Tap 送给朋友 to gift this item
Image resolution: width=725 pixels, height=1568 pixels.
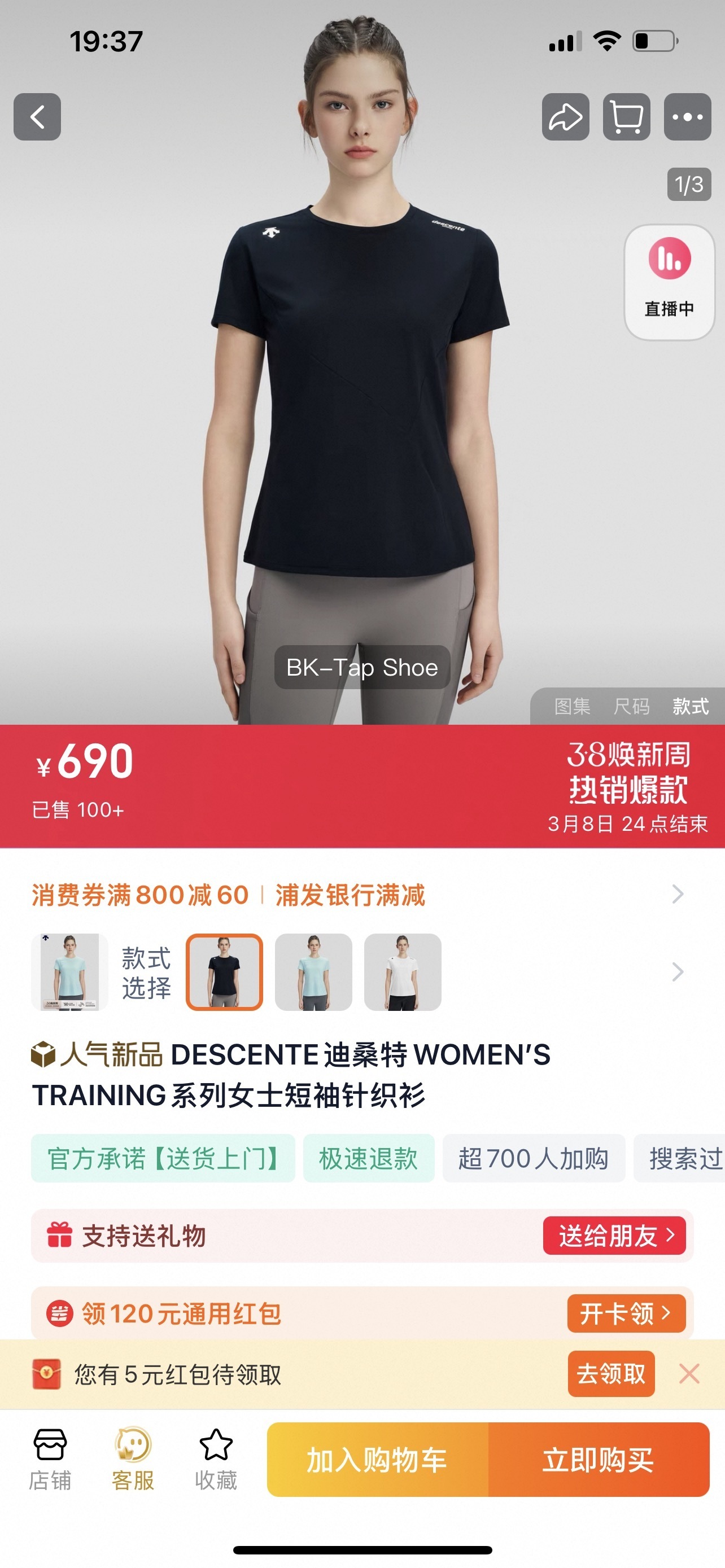pos(614,1236)
